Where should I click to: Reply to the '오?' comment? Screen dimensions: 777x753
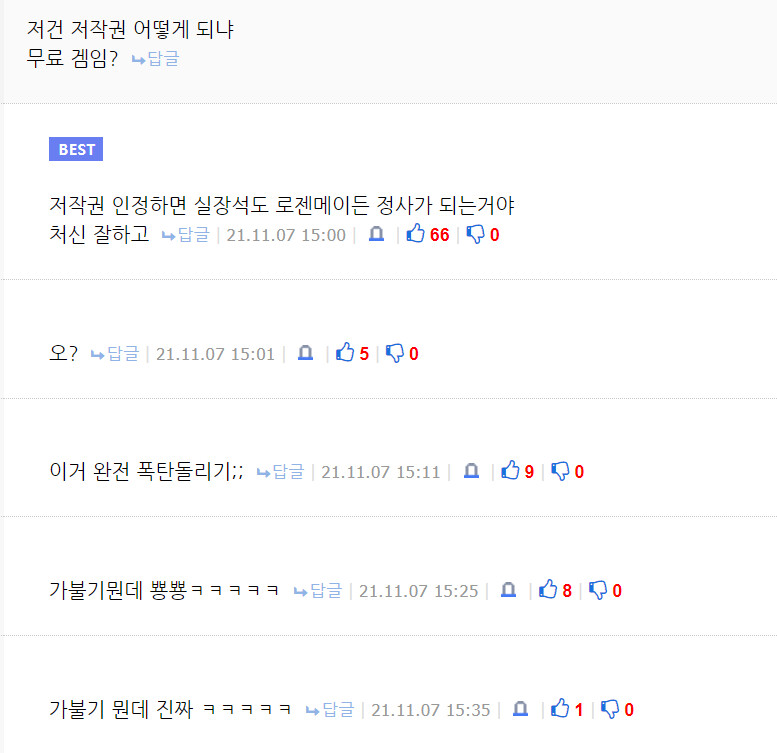coord(115,353)
